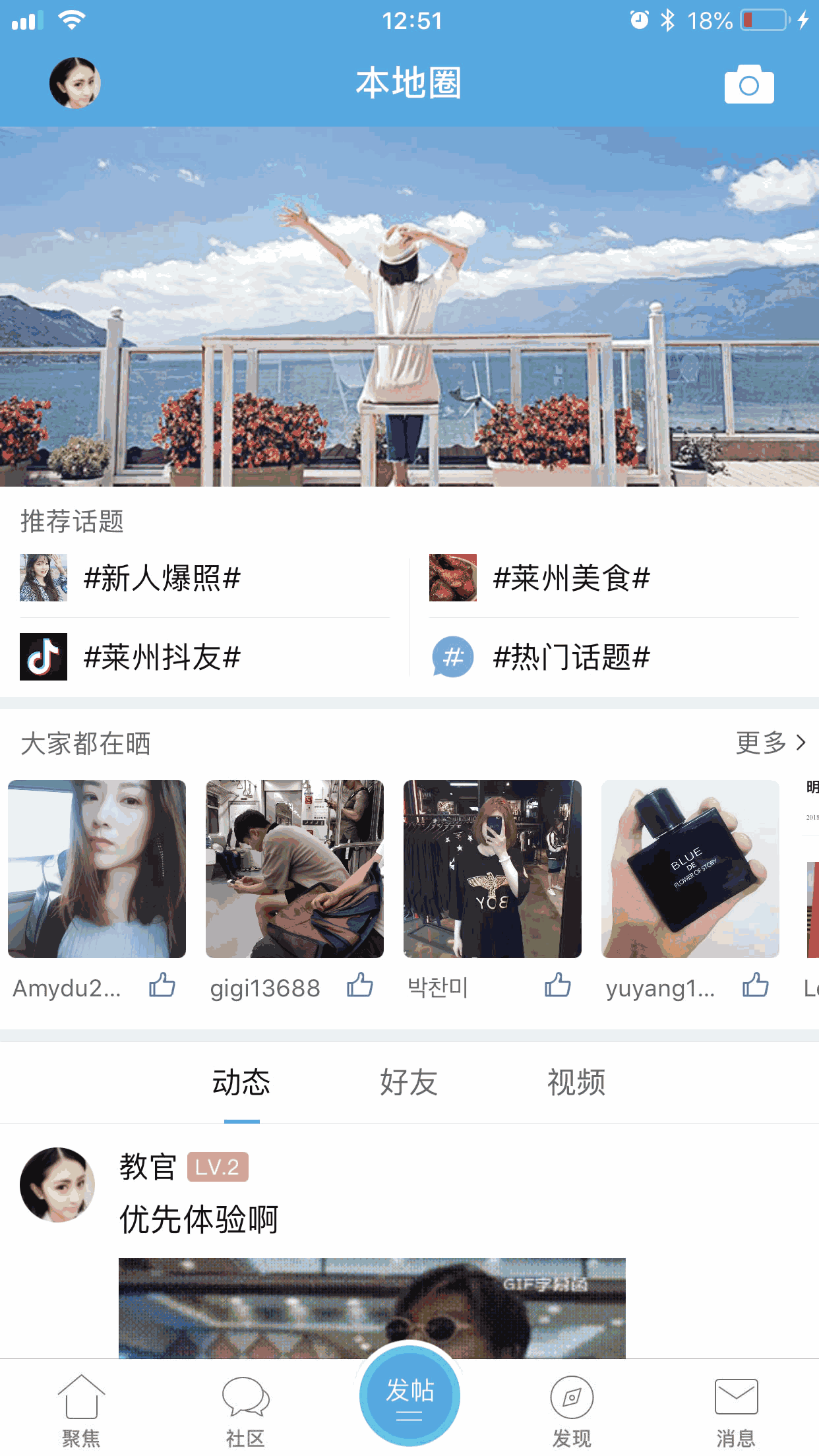Open topic #新人爆照#

[162, 578]
